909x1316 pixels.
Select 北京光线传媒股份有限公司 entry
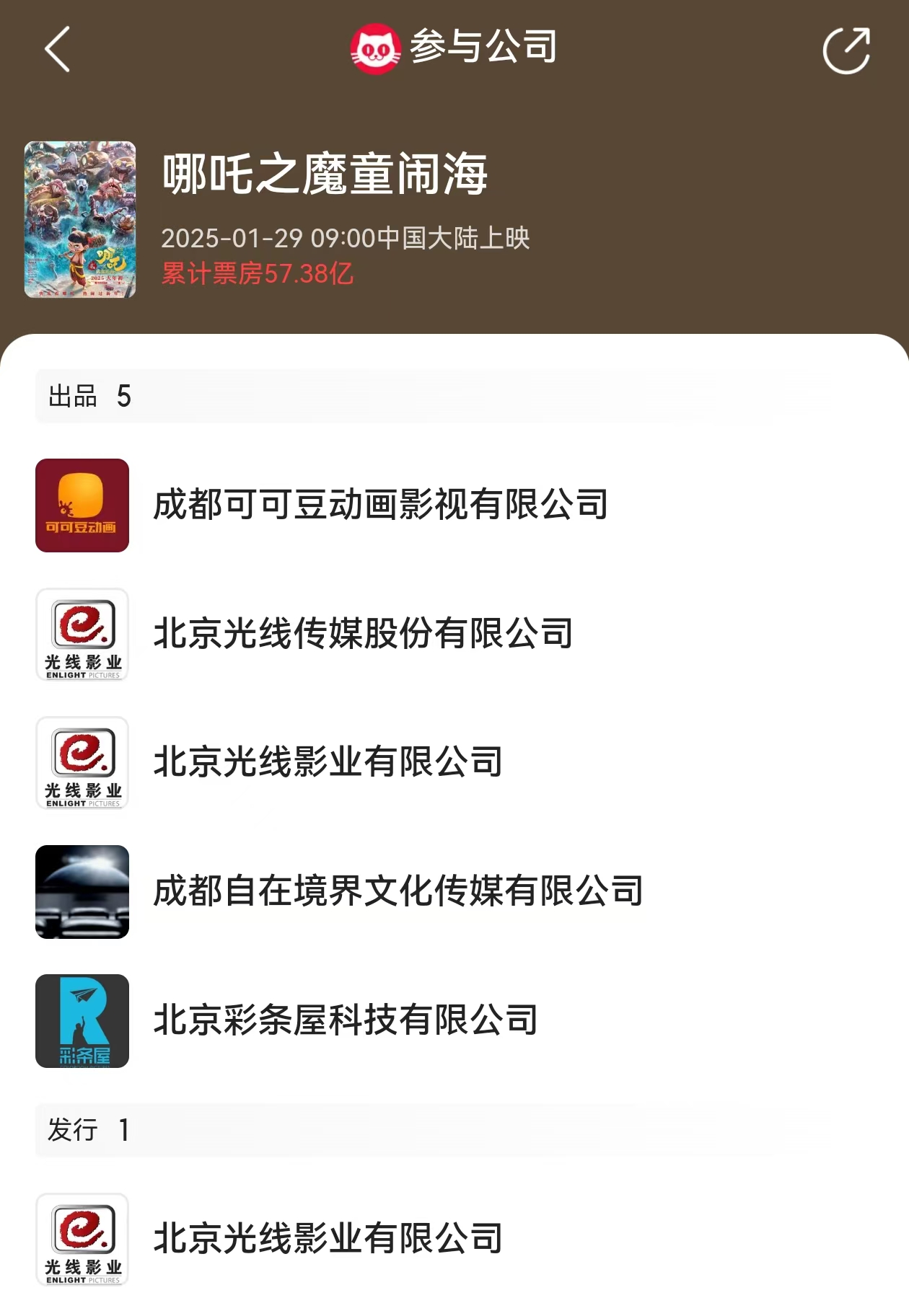coord(361,635)
